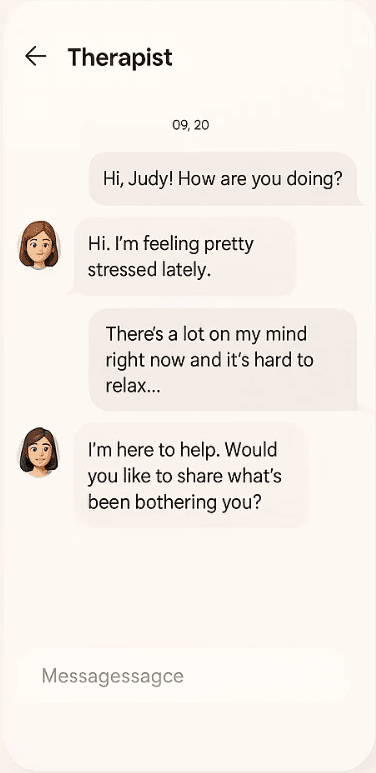Open avatar next to "feeling pretty stressed" message
The image size is (376, 773).
[38, 245]
